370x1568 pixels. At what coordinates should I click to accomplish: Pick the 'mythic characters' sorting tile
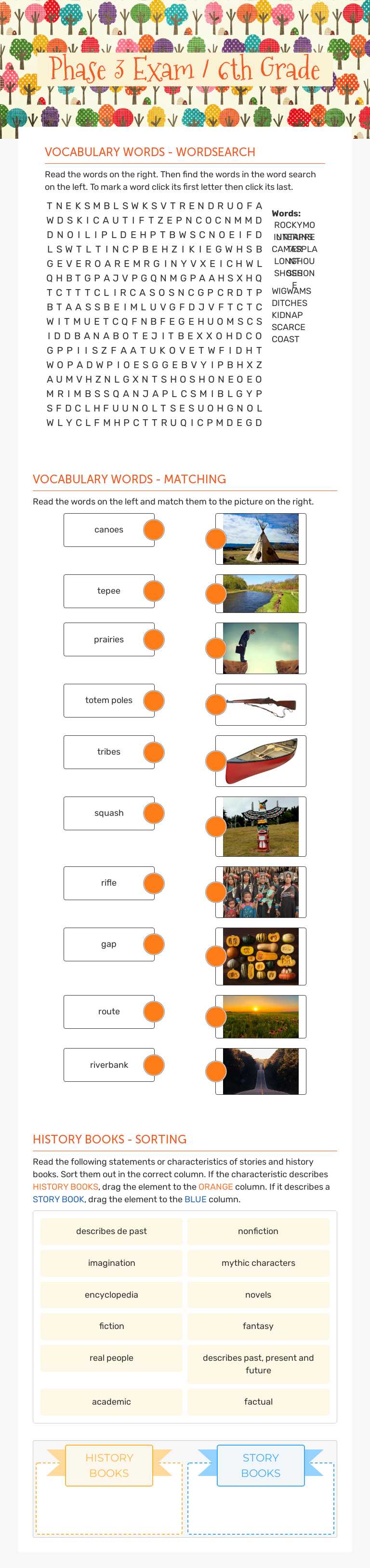coord(258,1263)
